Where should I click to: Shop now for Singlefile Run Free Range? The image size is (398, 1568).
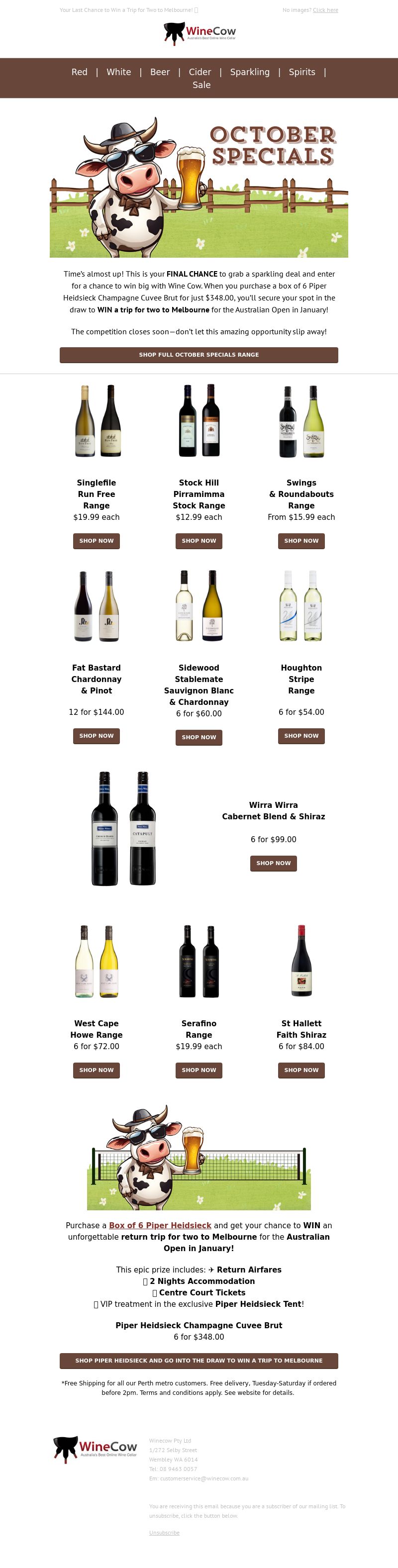[x=96, y=541]
